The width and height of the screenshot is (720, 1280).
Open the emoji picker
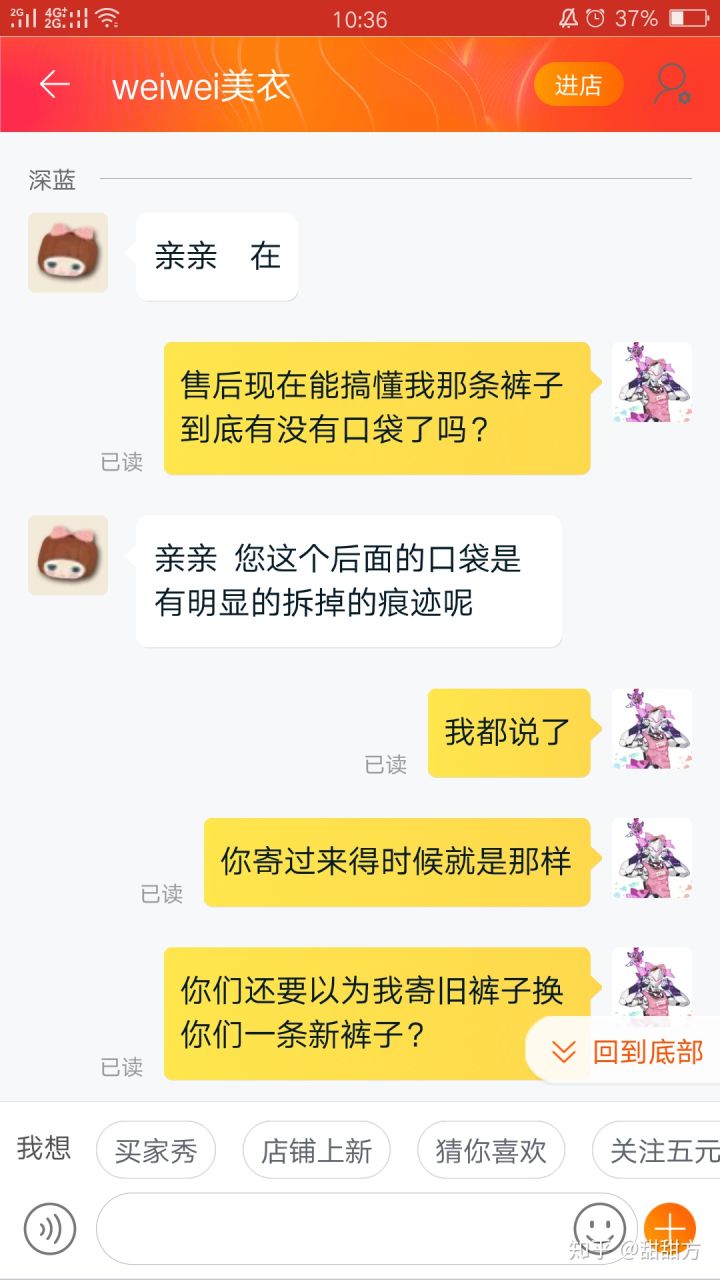coord(599,1227)
